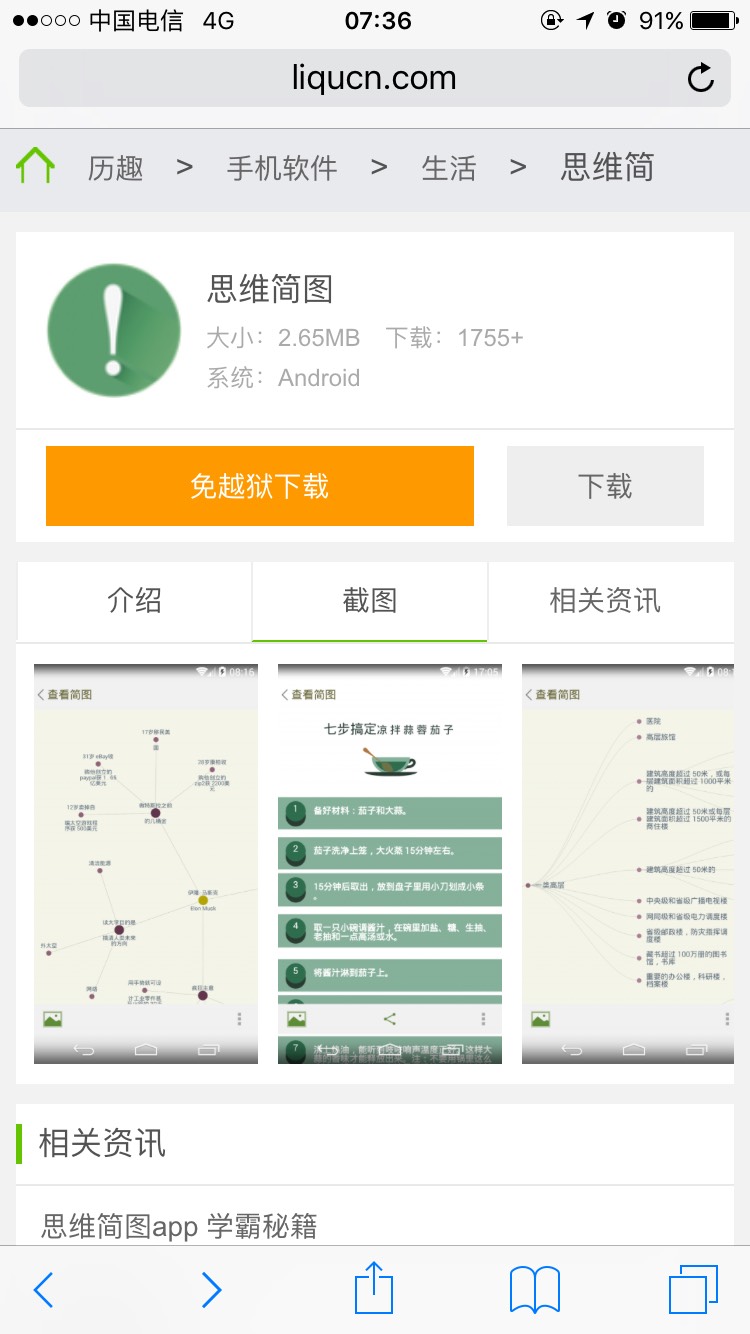
Task: Tap the orange 免越狱下载 button
Action: 259,486
